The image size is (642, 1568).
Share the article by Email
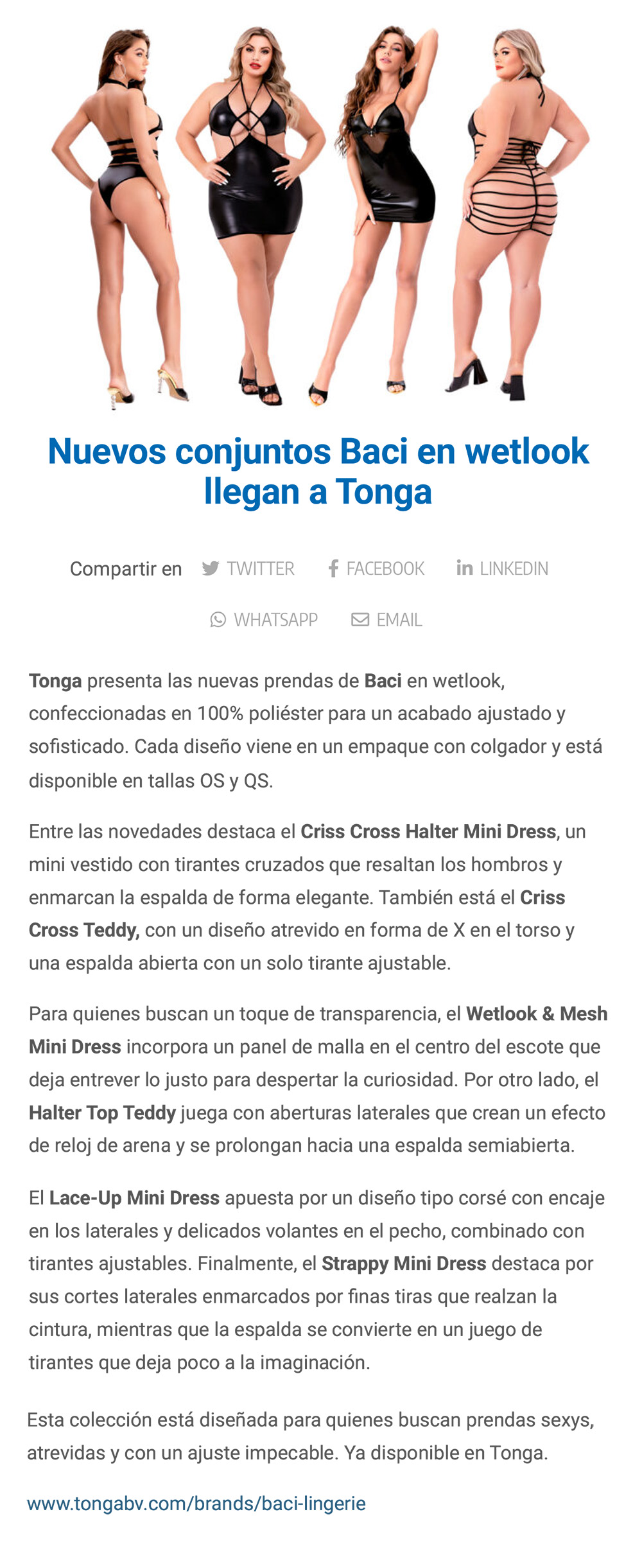(x=386, y=620)
